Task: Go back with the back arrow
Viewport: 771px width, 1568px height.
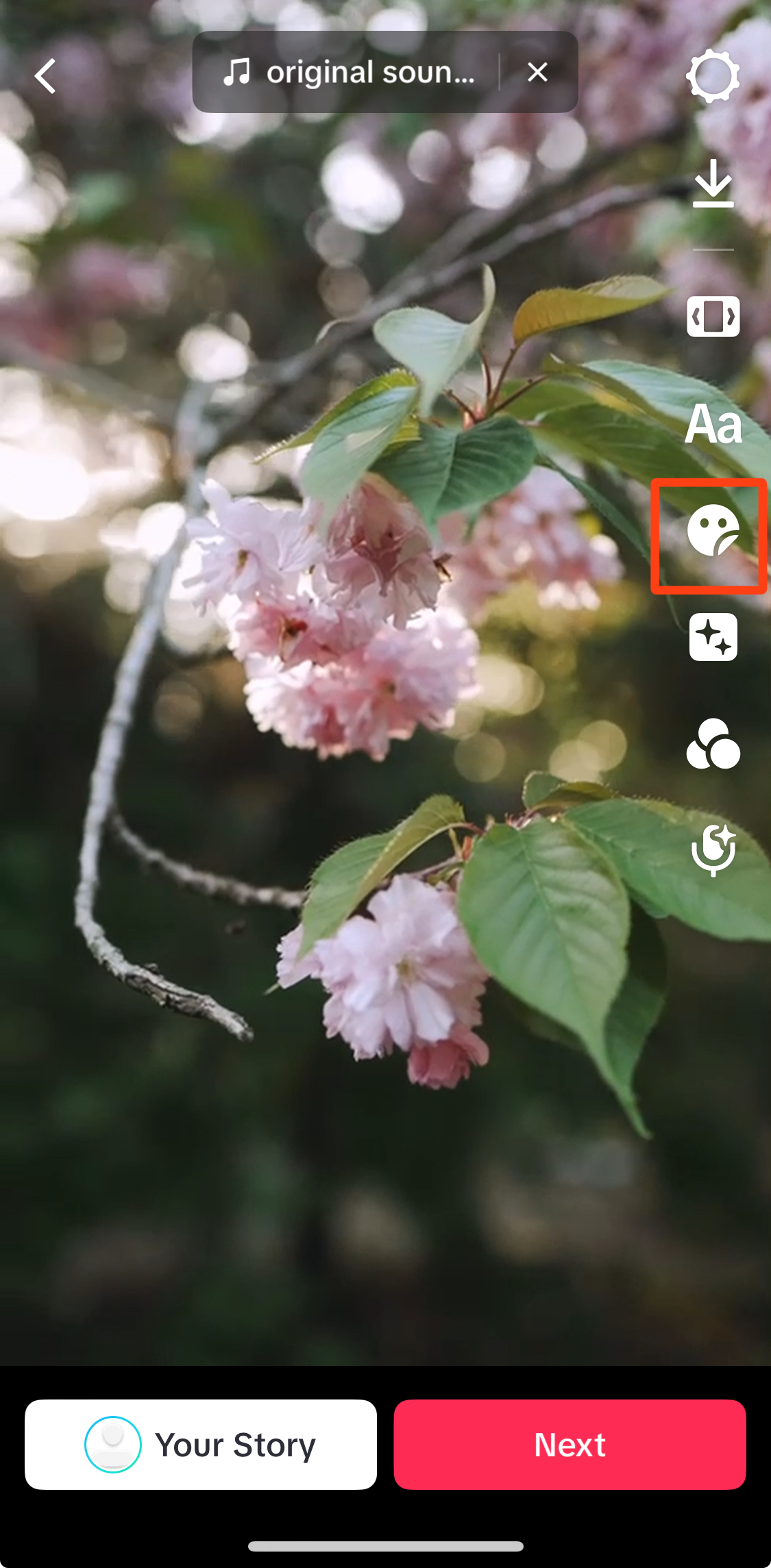Action: [x=46, y=75]
